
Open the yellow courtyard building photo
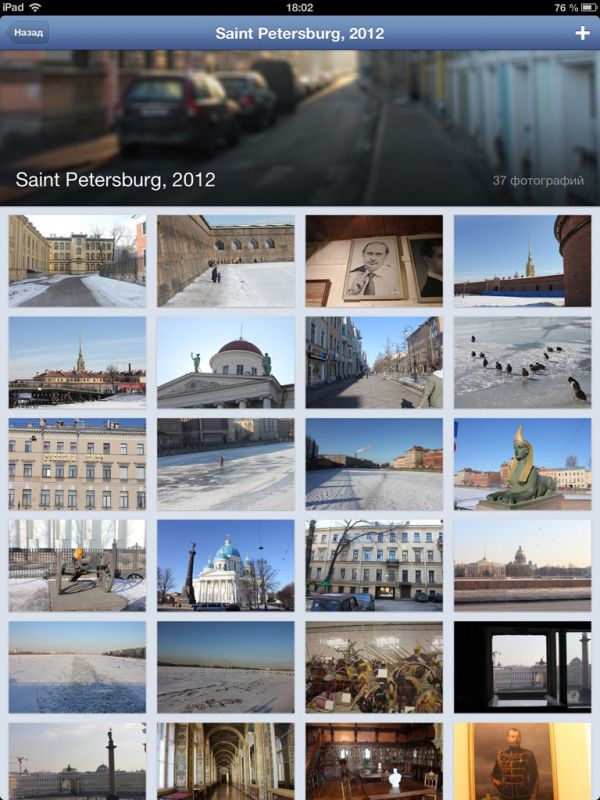pyautogui.click(x=77, y=261)
